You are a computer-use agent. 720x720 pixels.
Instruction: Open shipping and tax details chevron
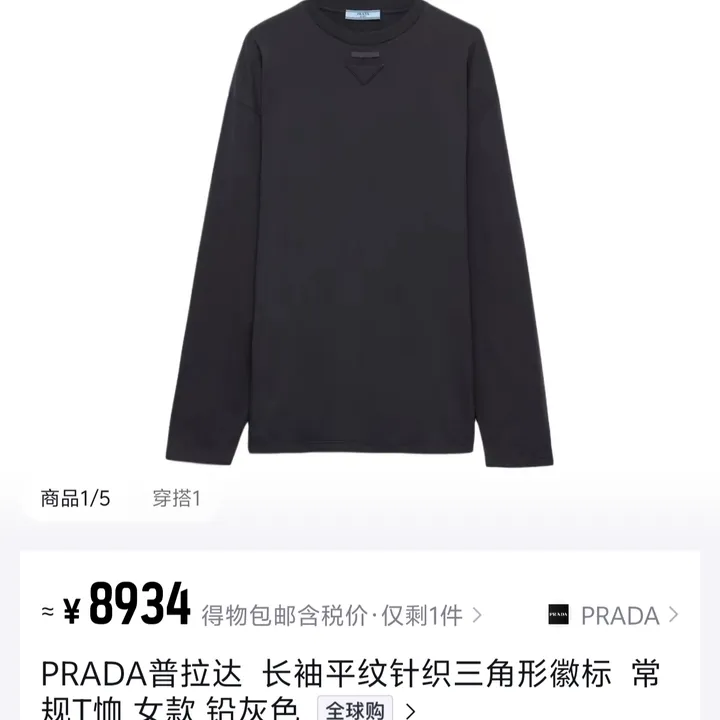(x=477, y=615)
